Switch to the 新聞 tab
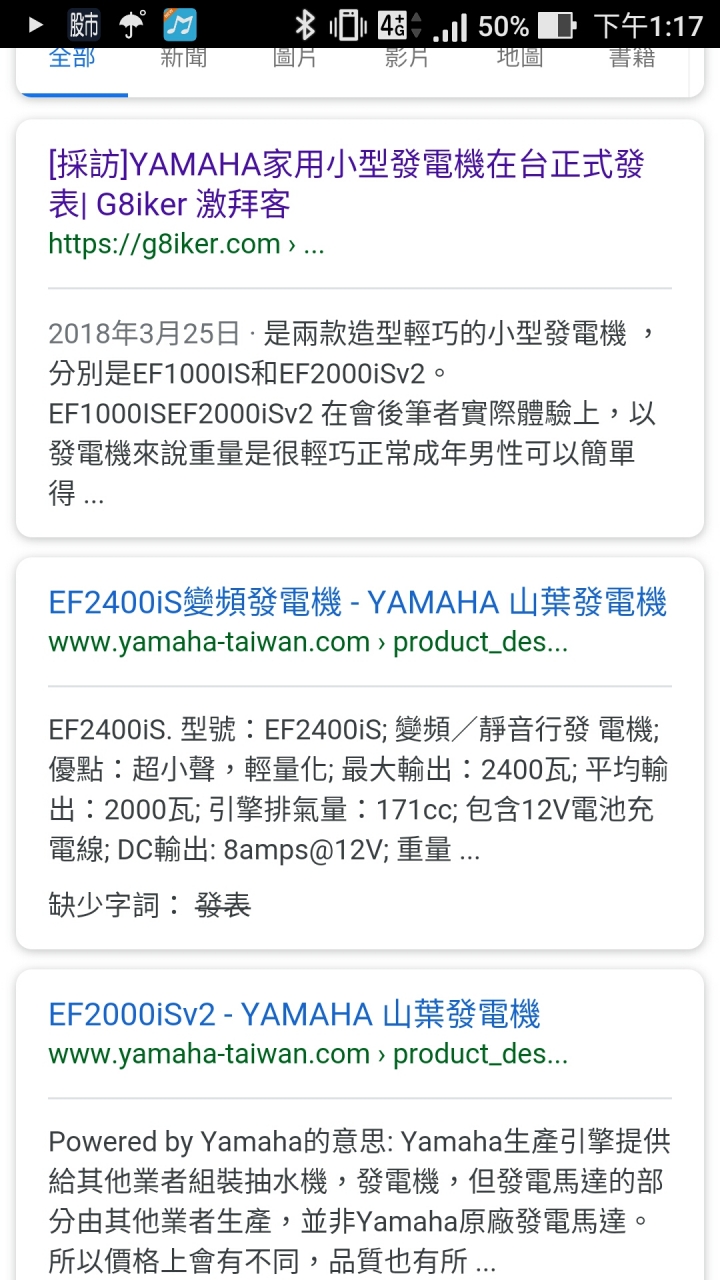The width and height of the screenshot is (720, 1280). 184,60
